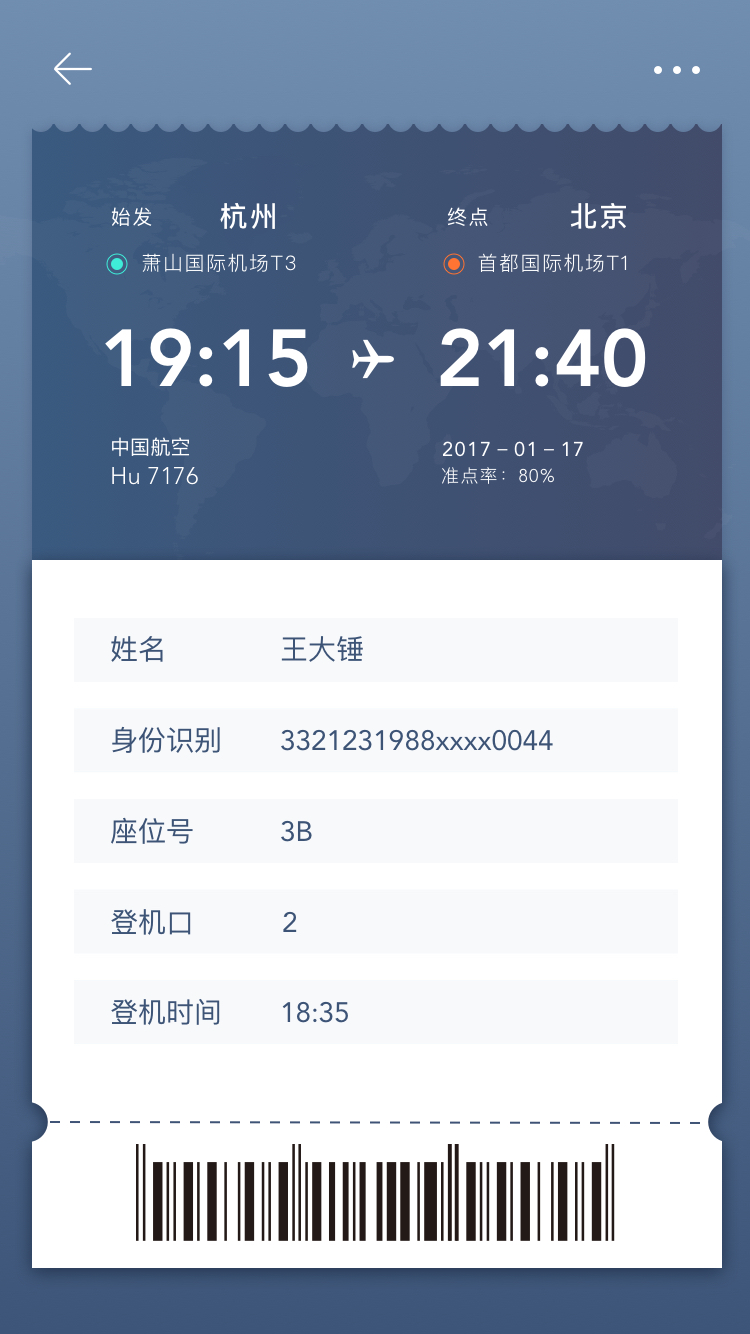The width and height of the screenshot is (750, 1334).
Task: Go back with the top-left arrow
Action: point(72,69)
